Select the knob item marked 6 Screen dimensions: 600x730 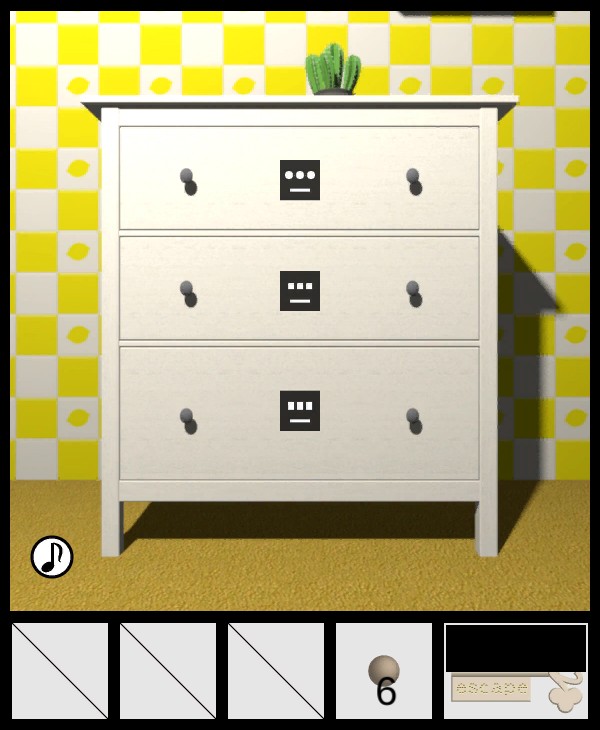click(384, 671)
